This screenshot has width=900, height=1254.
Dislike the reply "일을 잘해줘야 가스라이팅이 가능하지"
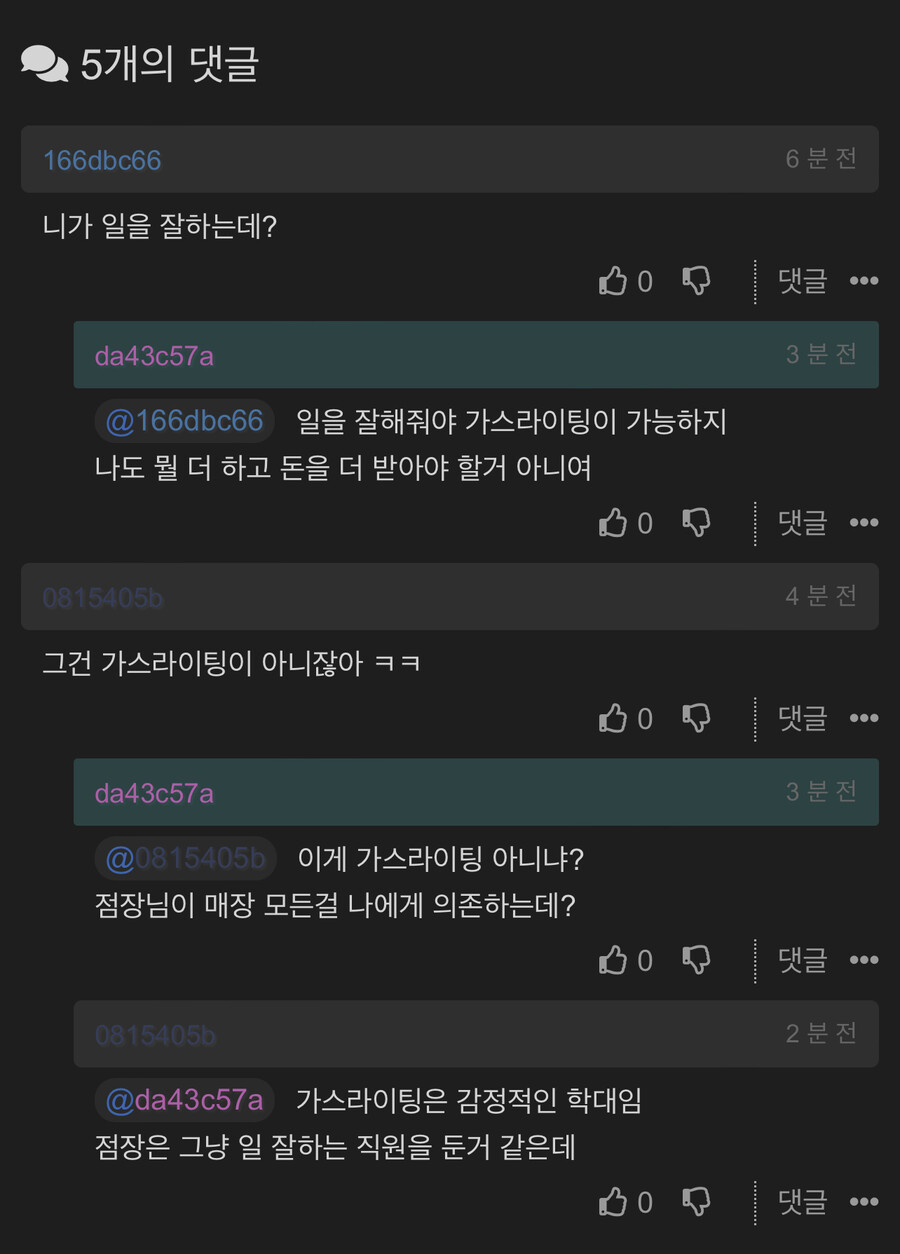(696, 522)
